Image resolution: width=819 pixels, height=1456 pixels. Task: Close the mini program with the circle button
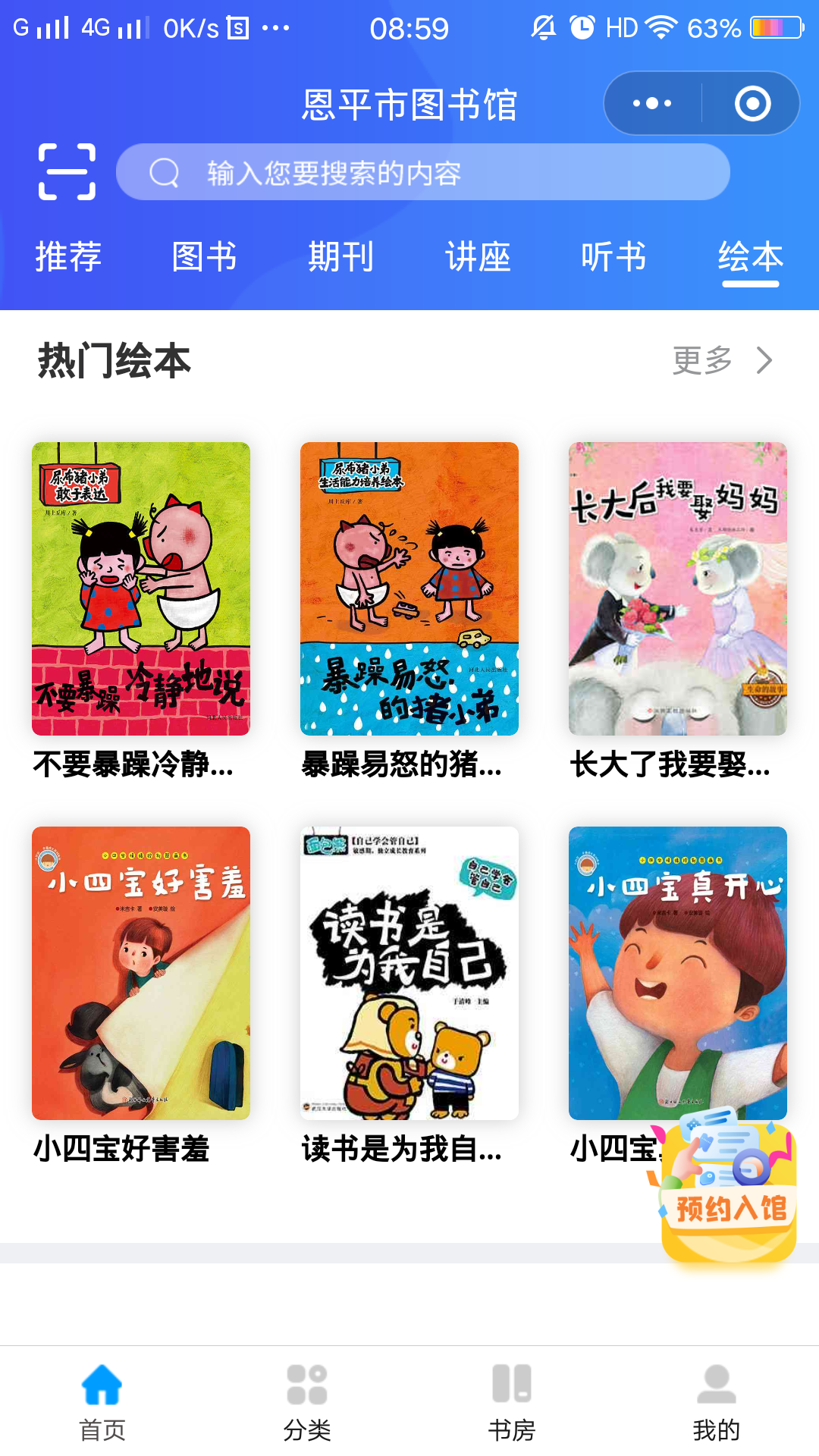(x=752, y=104)
